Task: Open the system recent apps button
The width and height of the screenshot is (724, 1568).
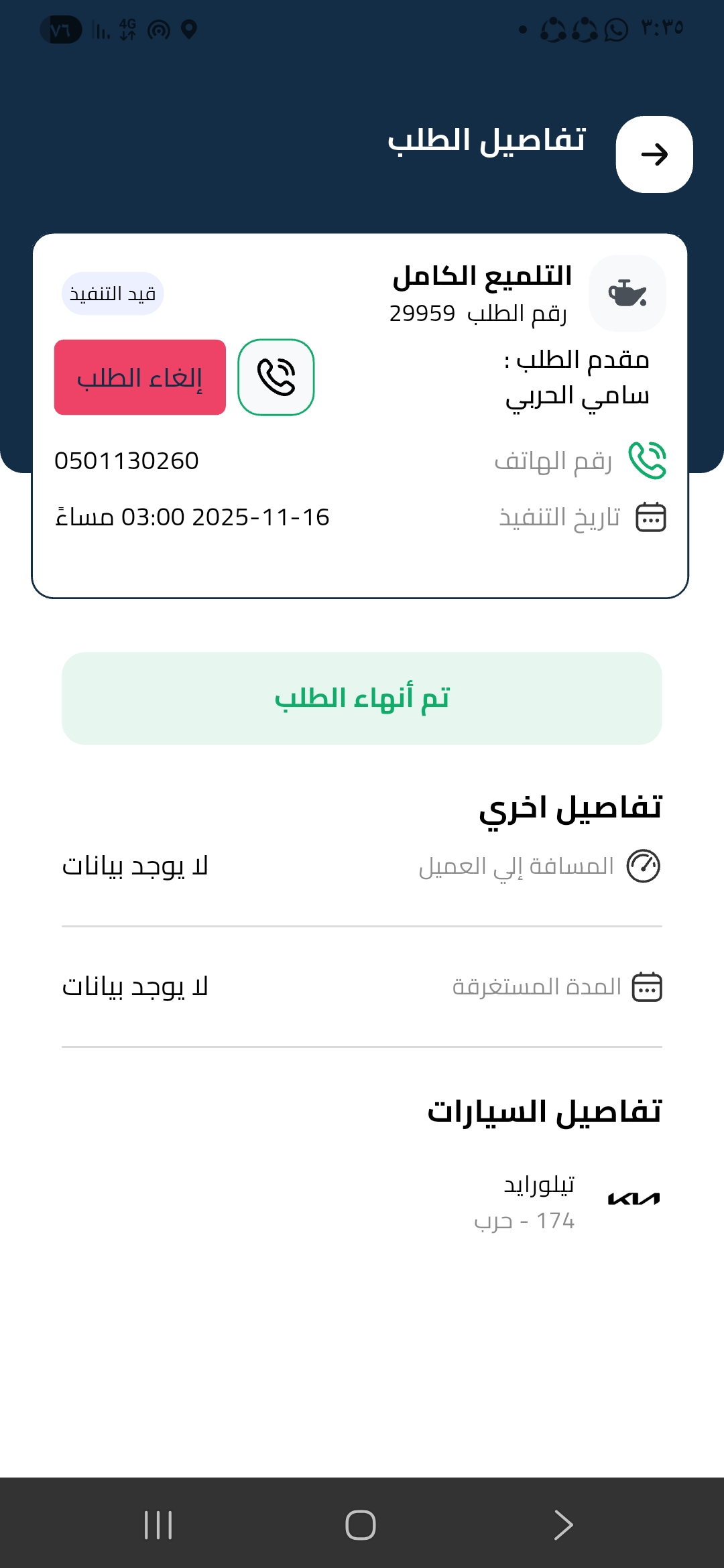Action: pos(158,1525)
